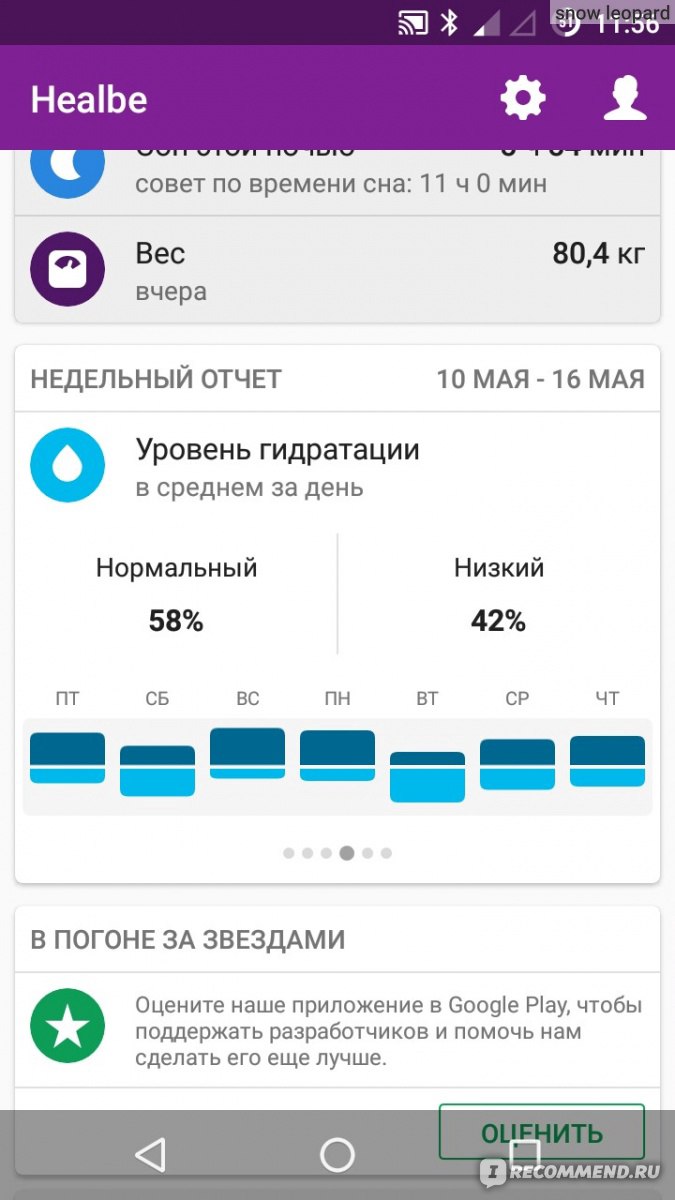Open the Вес weight row

[337, 268]
